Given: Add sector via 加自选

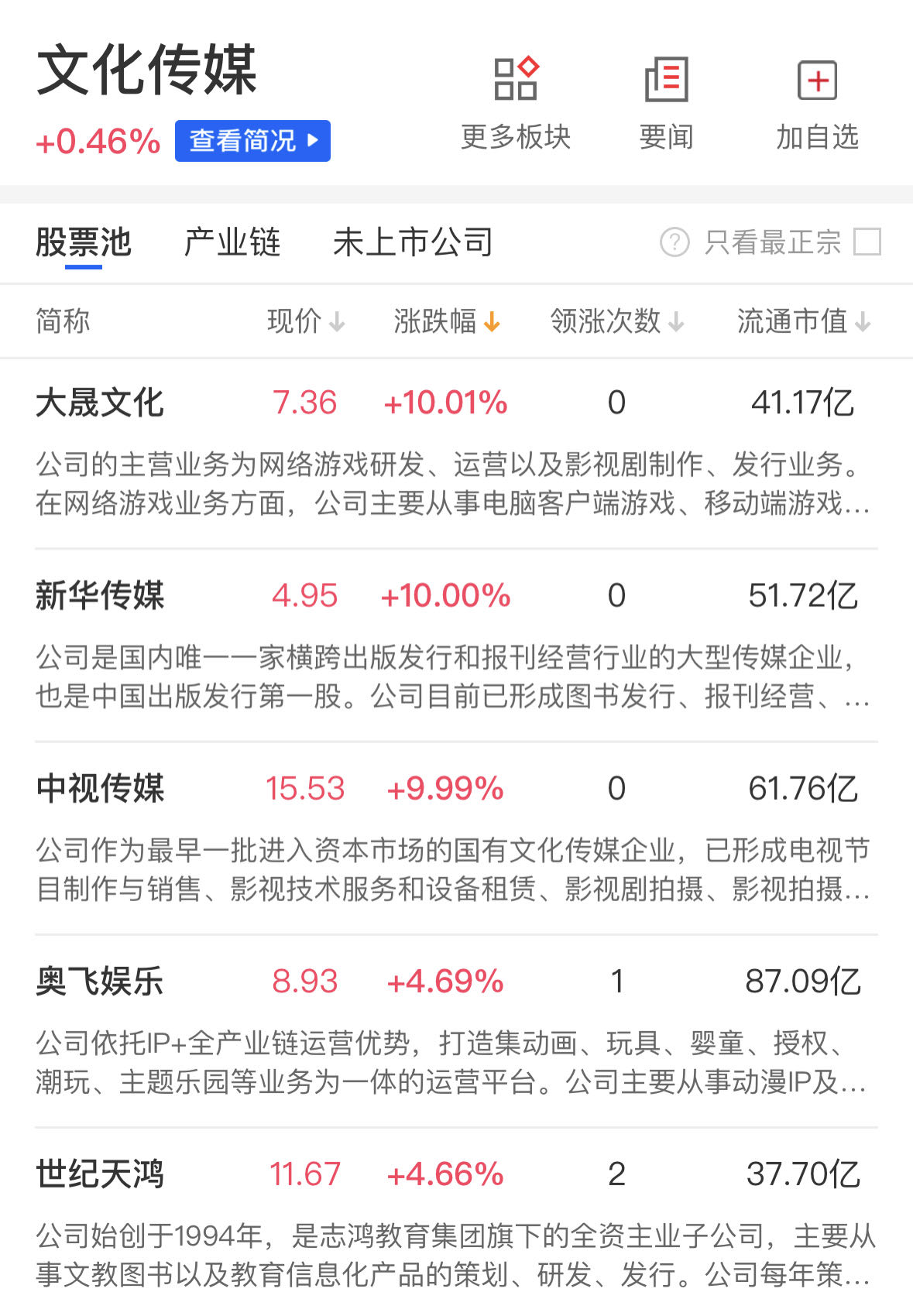Looking at the screenshot, I should 817,102.
